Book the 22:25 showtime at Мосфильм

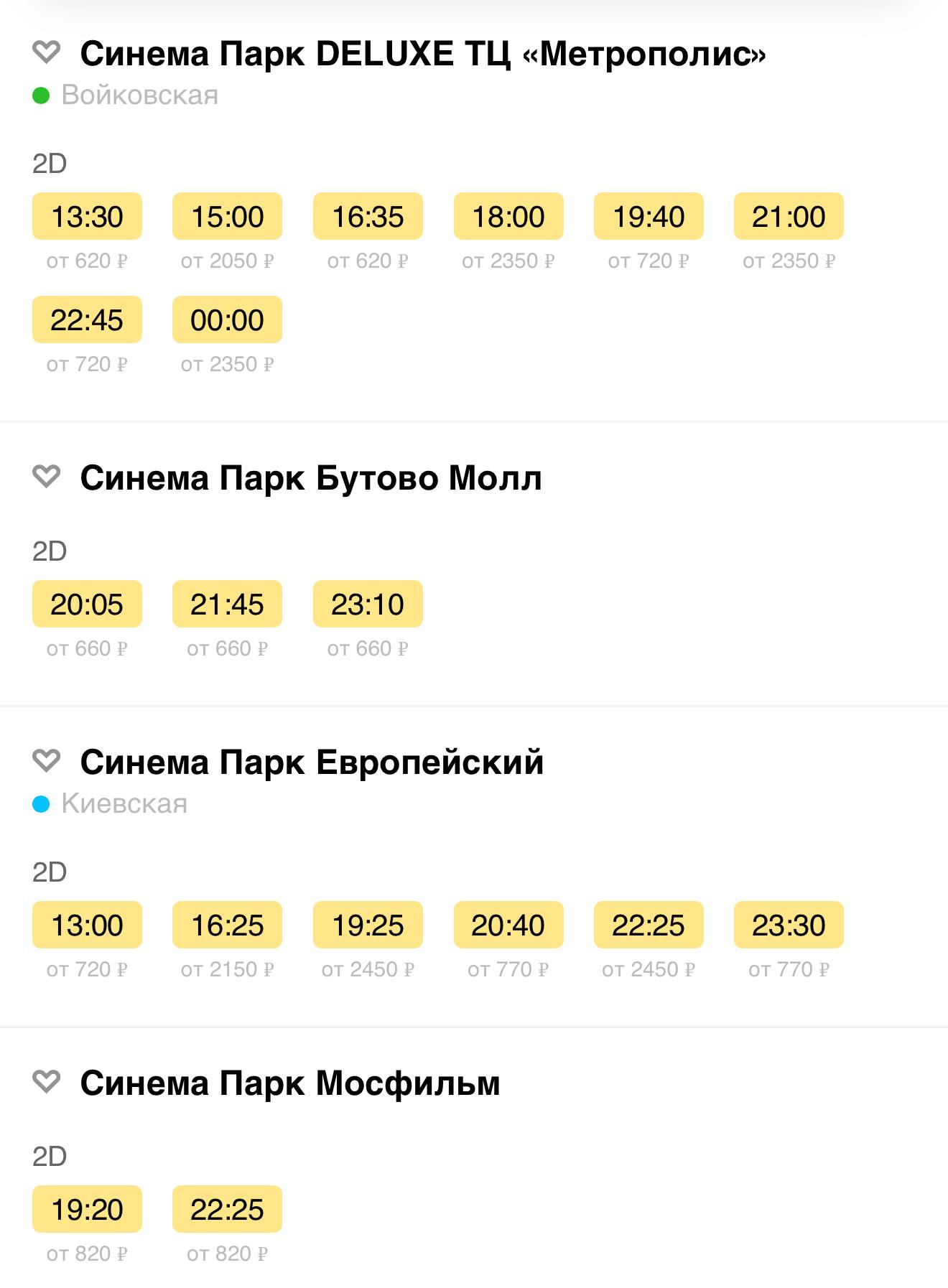click(227, 1209)
